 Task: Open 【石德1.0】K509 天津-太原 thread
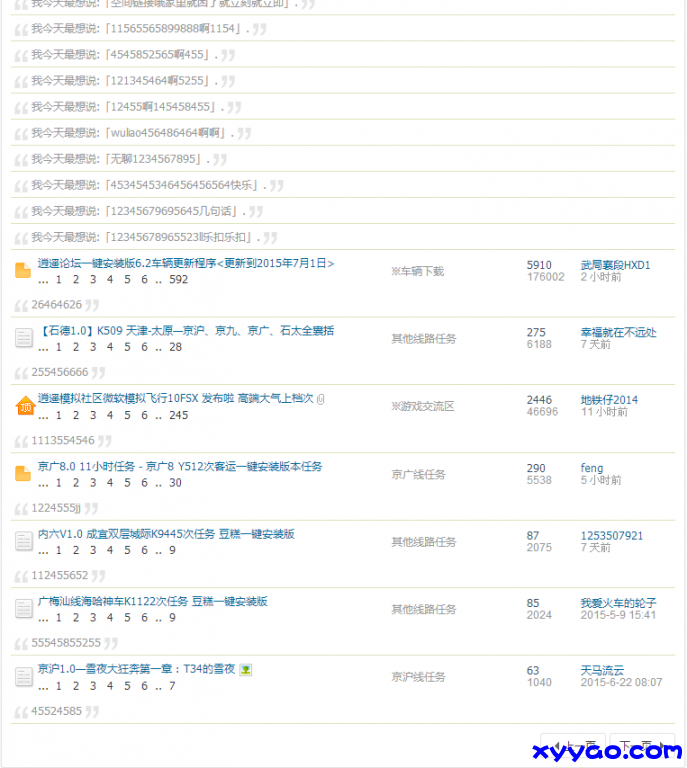[x=186, y=331]
